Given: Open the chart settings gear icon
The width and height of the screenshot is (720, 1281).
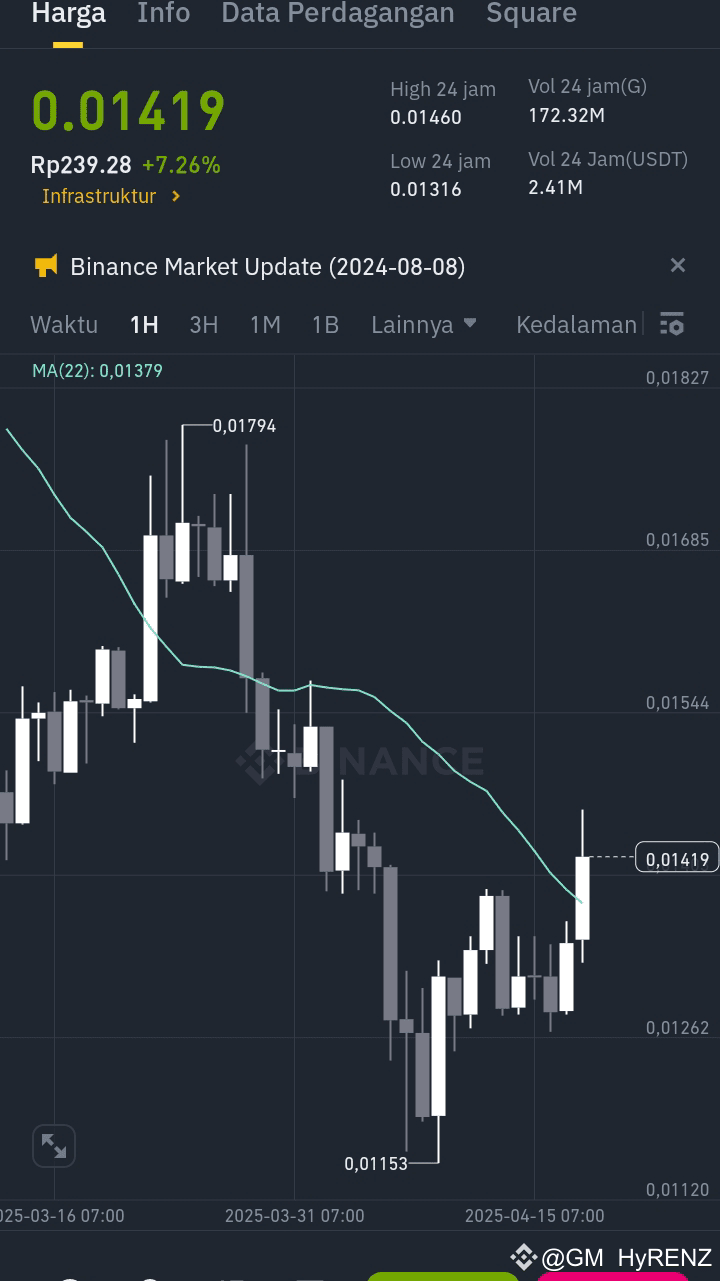Looking at the screenshot, I should [x=672, y=324].
